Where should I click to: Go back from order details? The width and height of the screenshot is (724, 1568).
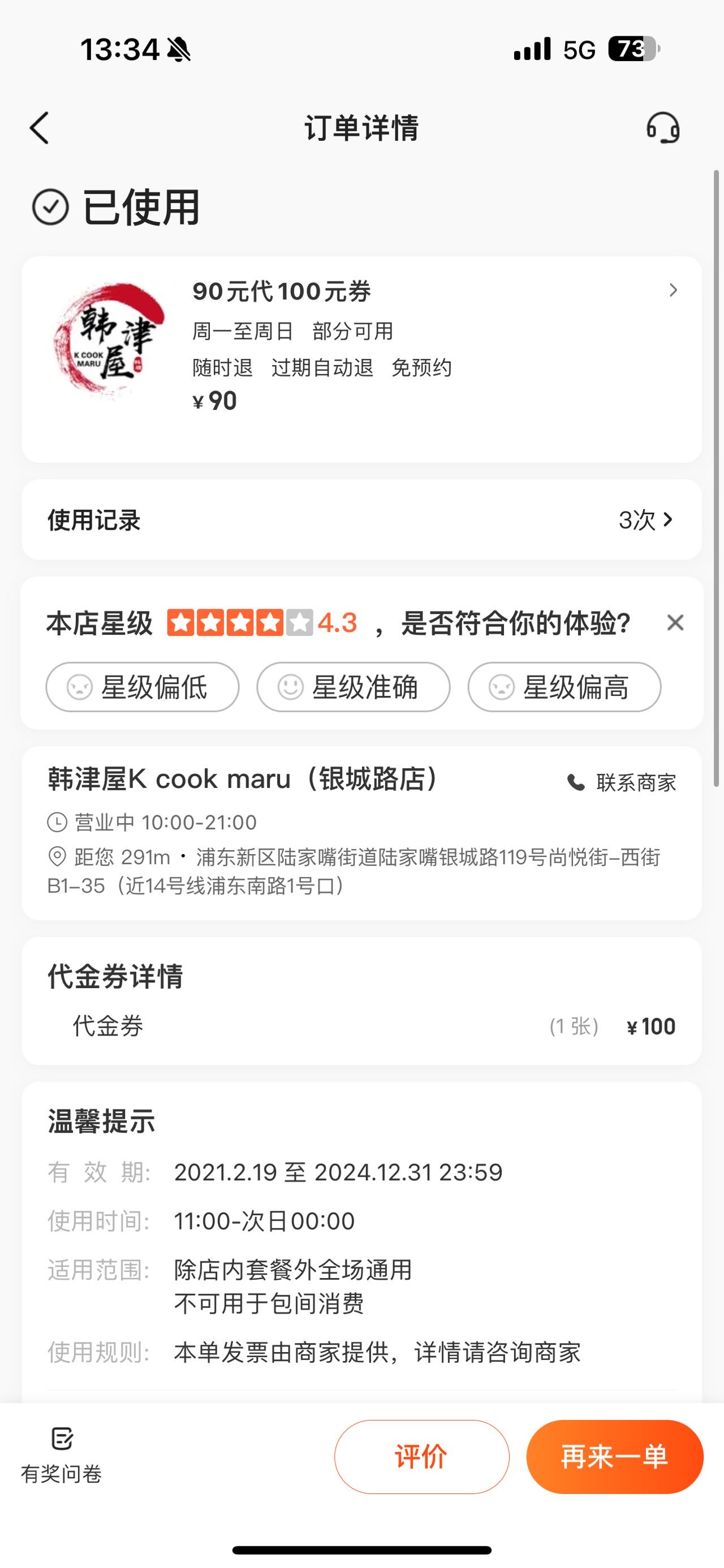[40, 128]
